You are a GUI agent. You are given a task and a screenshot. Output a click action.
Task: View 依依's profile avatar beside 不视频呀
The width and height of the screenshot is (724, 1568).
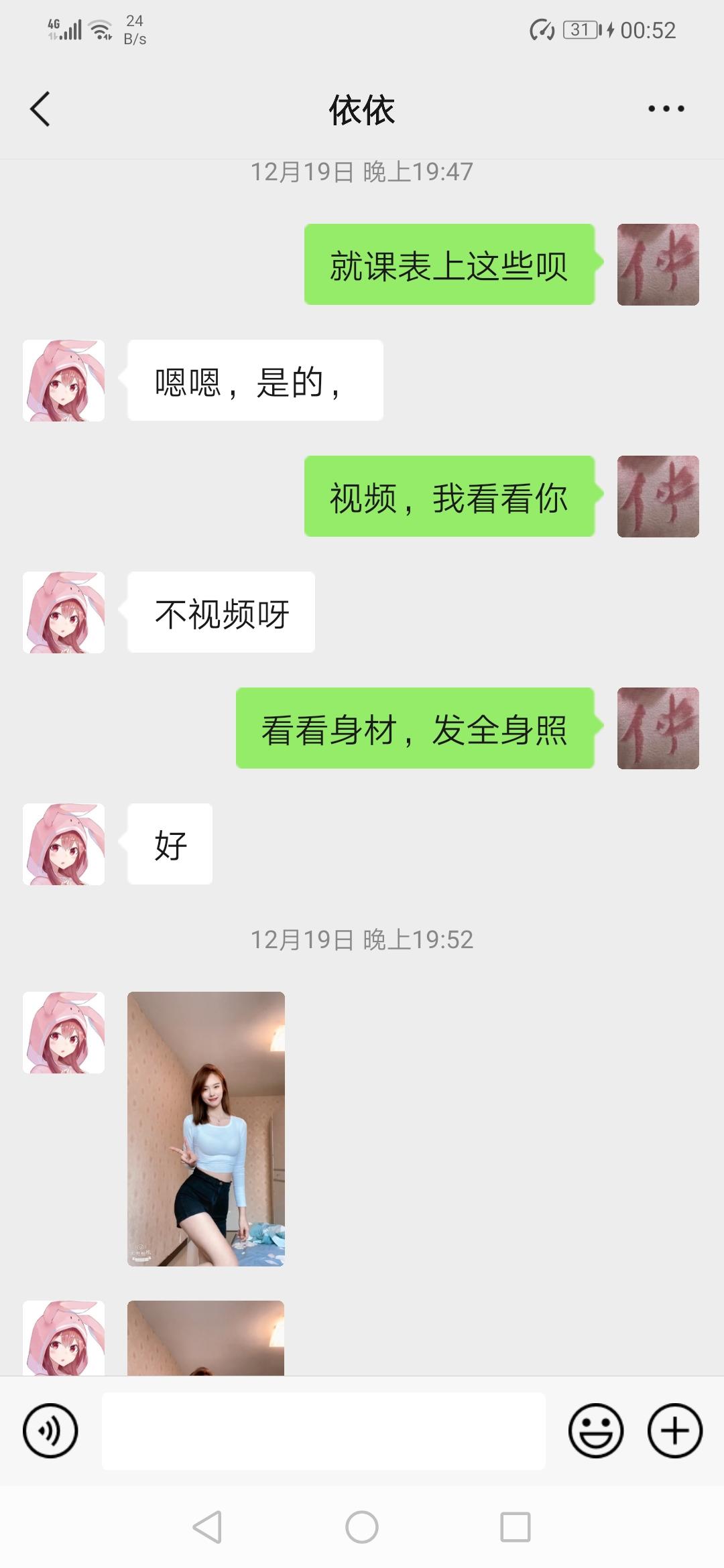tap(64, 612)
